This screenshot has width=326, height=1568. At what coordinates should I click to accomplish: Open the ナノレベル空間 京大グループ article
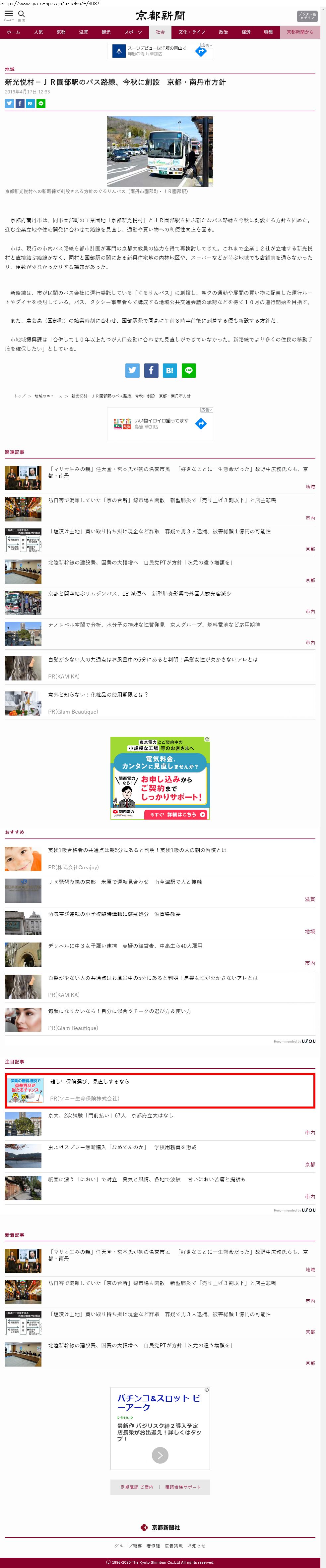(x=154, y=624)
